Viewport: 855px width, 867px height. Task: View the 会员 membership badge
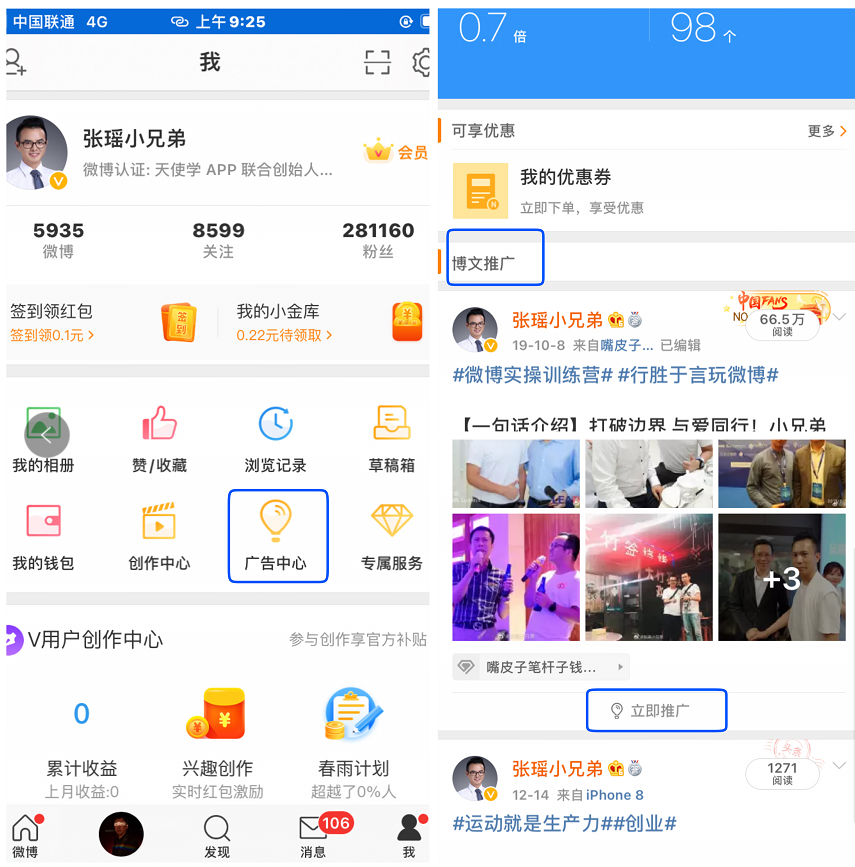pos(396,152)
